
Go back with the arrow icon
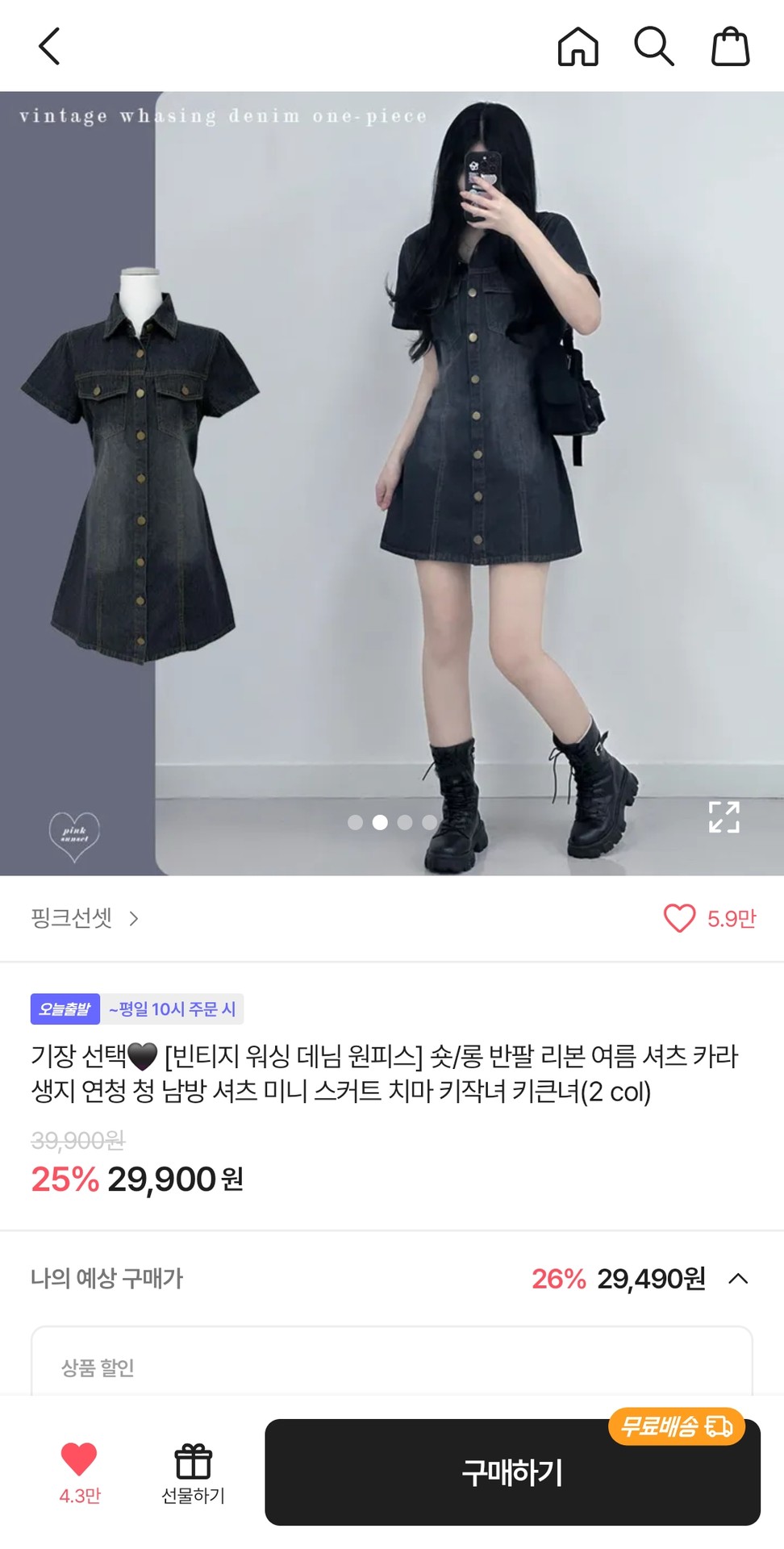50,46
